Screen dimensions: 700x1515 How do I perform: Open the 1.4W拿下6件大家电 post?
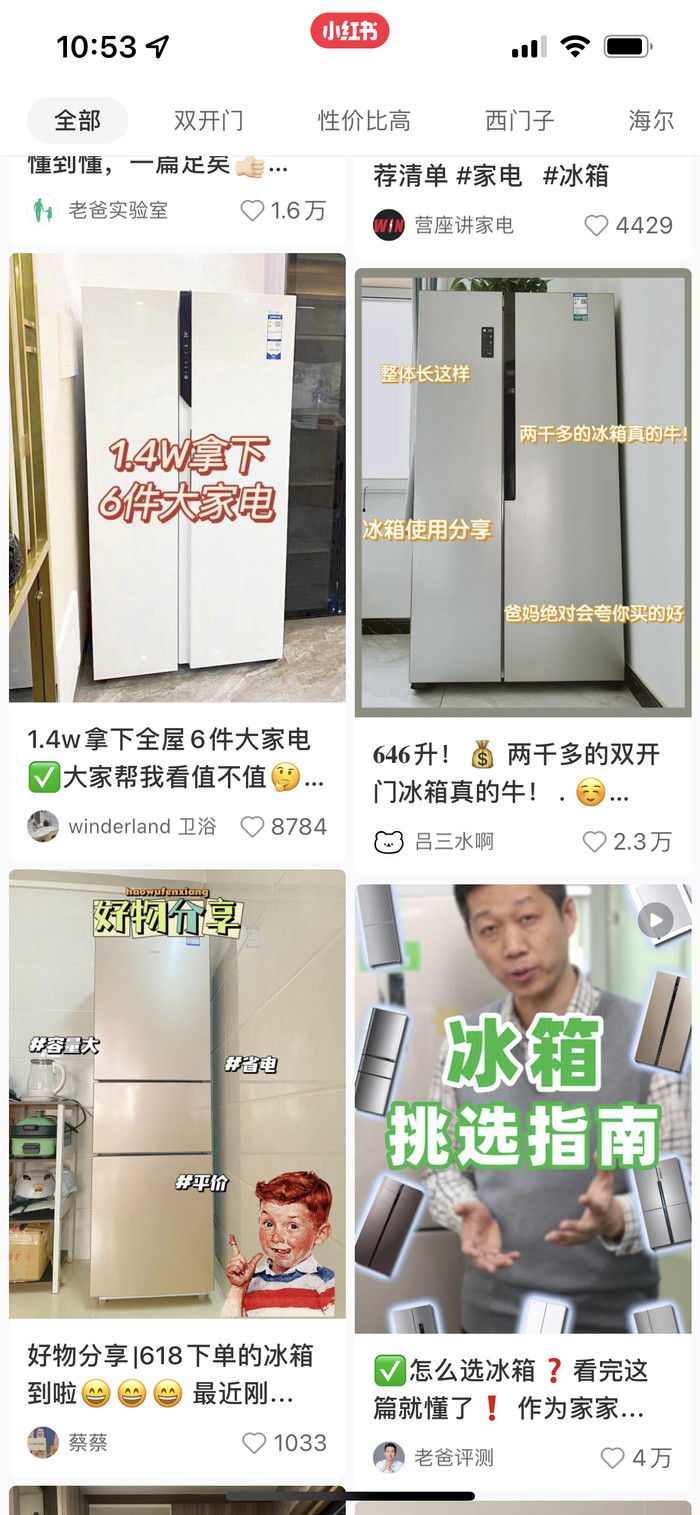tap(177, 478)
